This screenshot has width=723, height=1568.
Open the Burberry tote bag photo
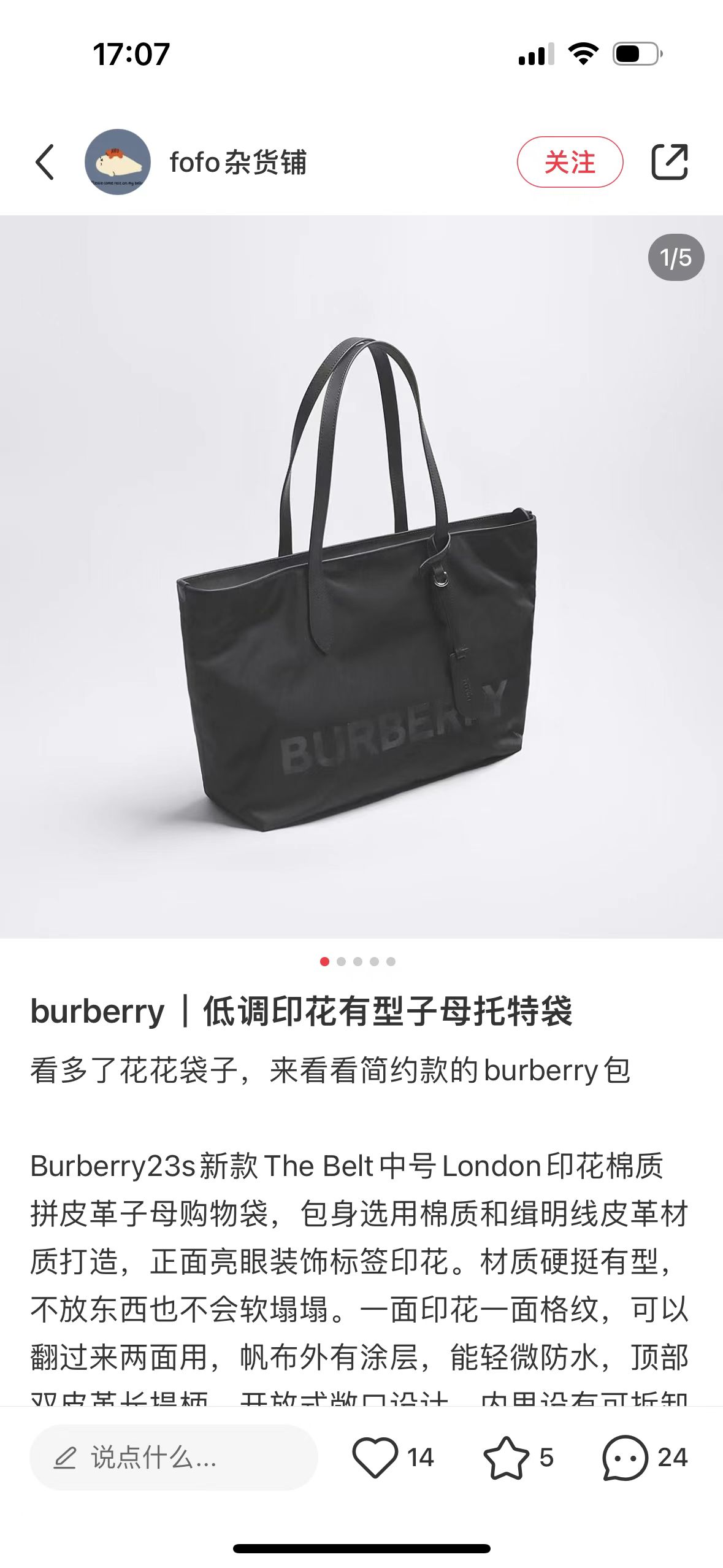pyautogui.click(x=361, y=577)
